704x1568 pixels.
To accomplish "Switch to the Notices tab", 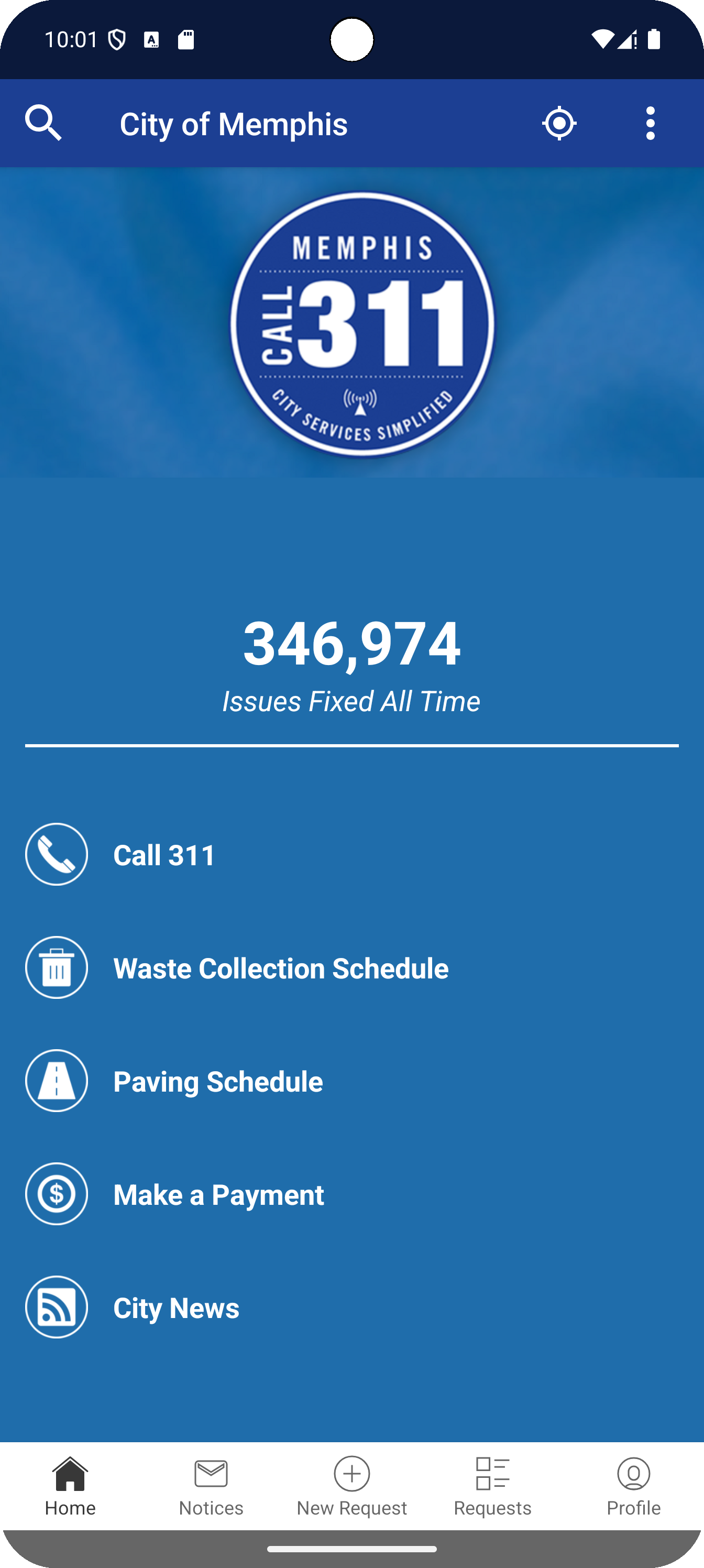I will (211, 1486).
